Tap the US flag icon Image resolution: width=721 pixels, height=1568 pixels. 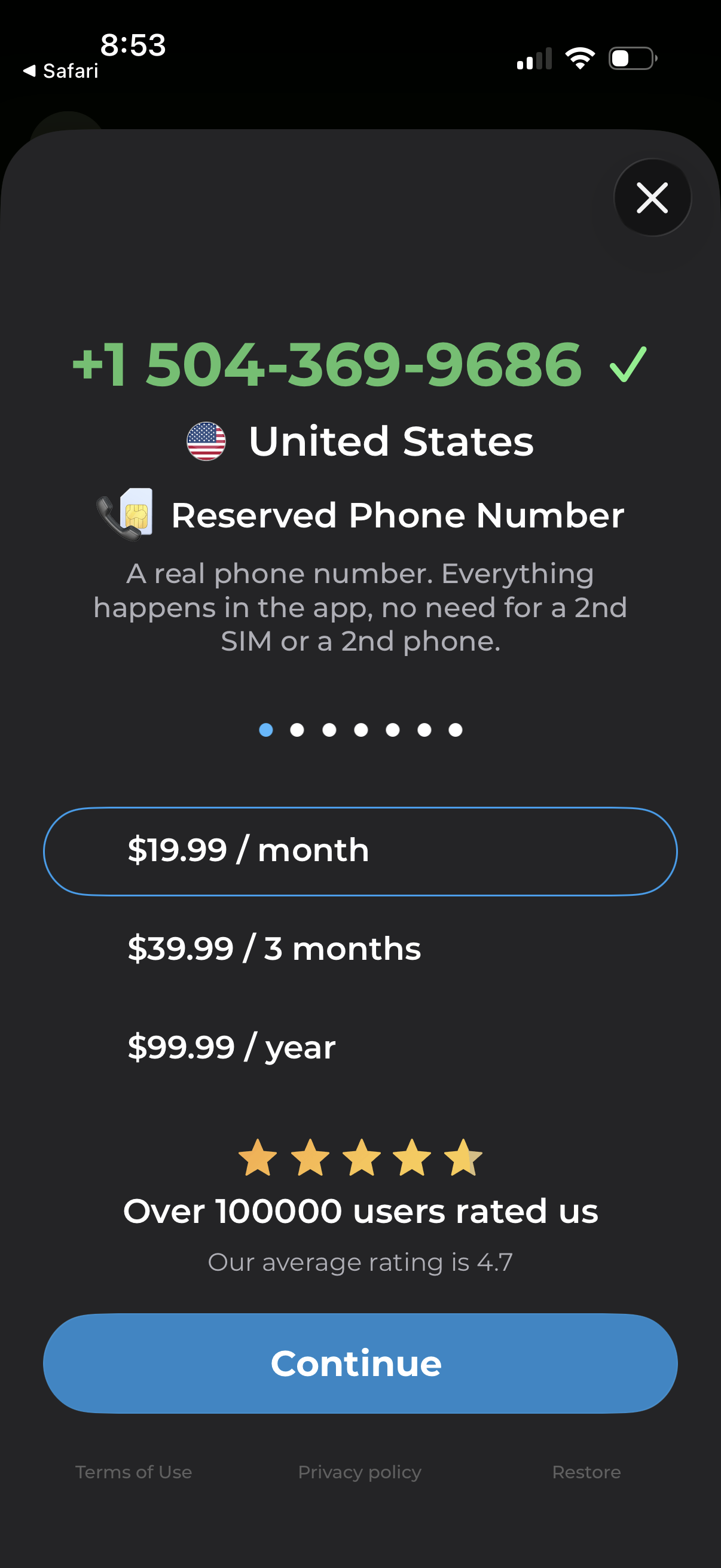[x=207, y=441]
